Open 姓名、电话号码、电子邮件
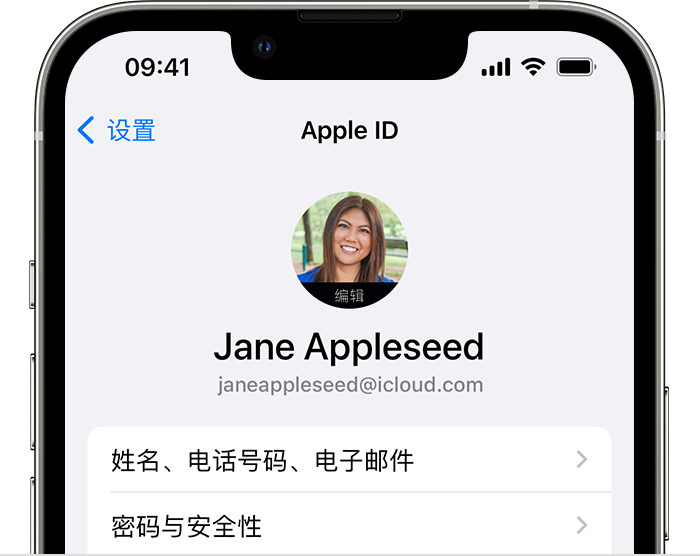 tap(349, 460)
